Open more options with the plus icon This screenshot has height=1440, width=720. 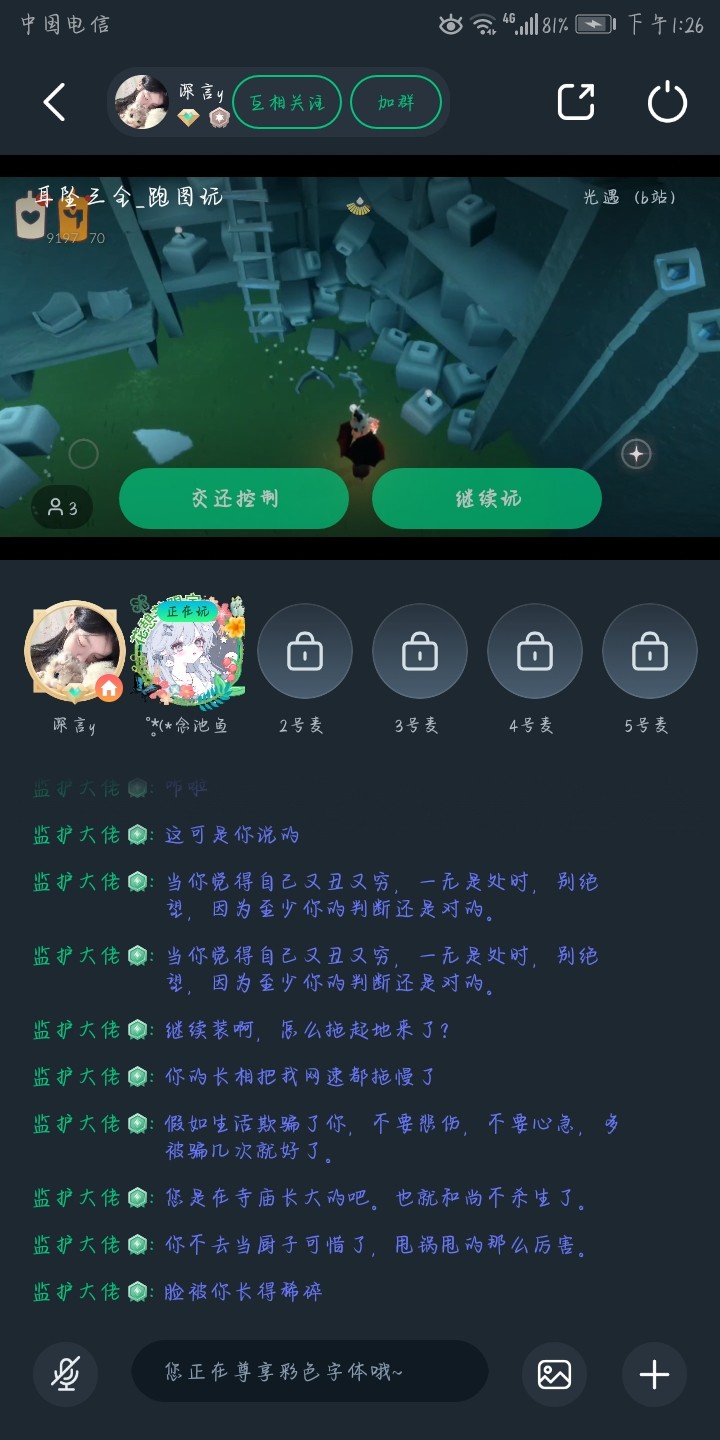[654, 1374]
